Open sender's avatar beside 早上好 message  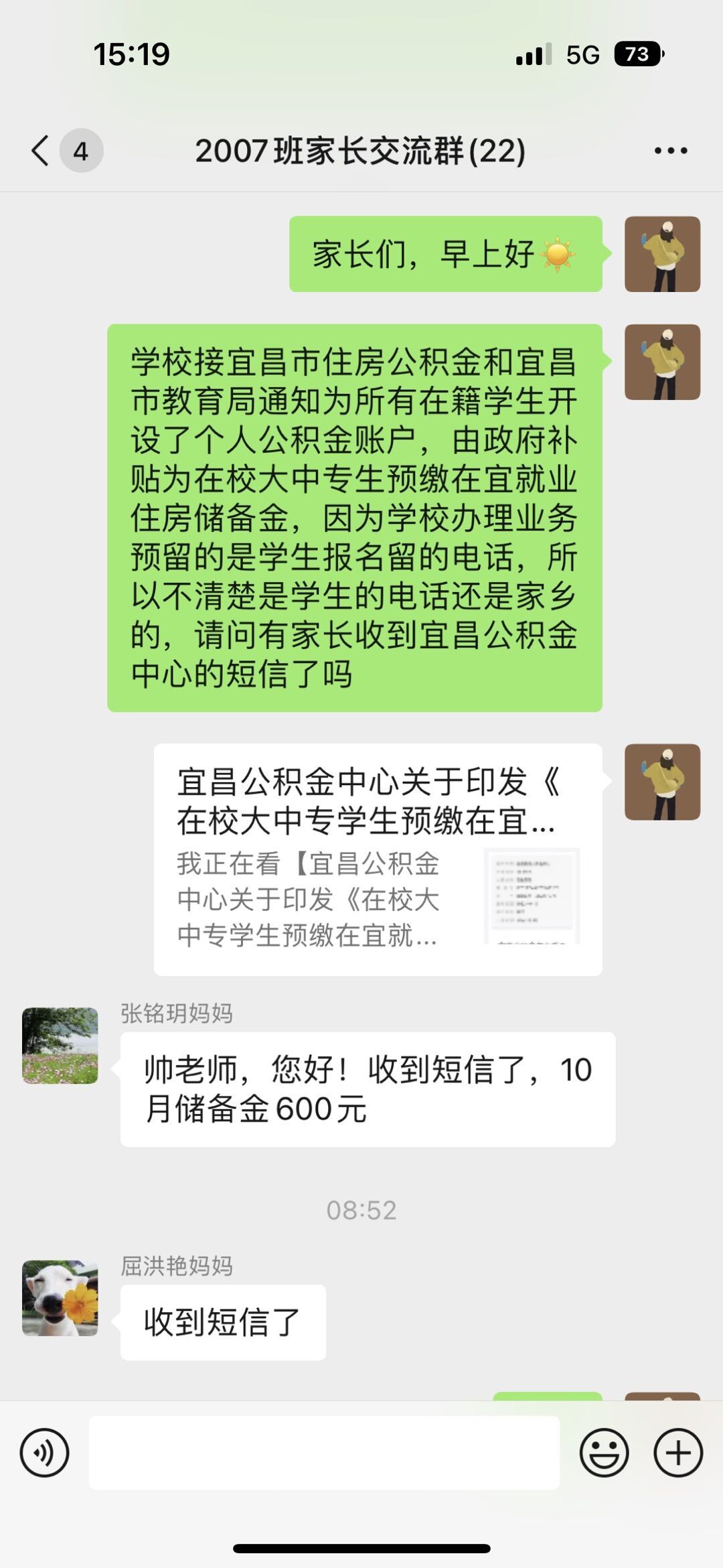[662, 254]
